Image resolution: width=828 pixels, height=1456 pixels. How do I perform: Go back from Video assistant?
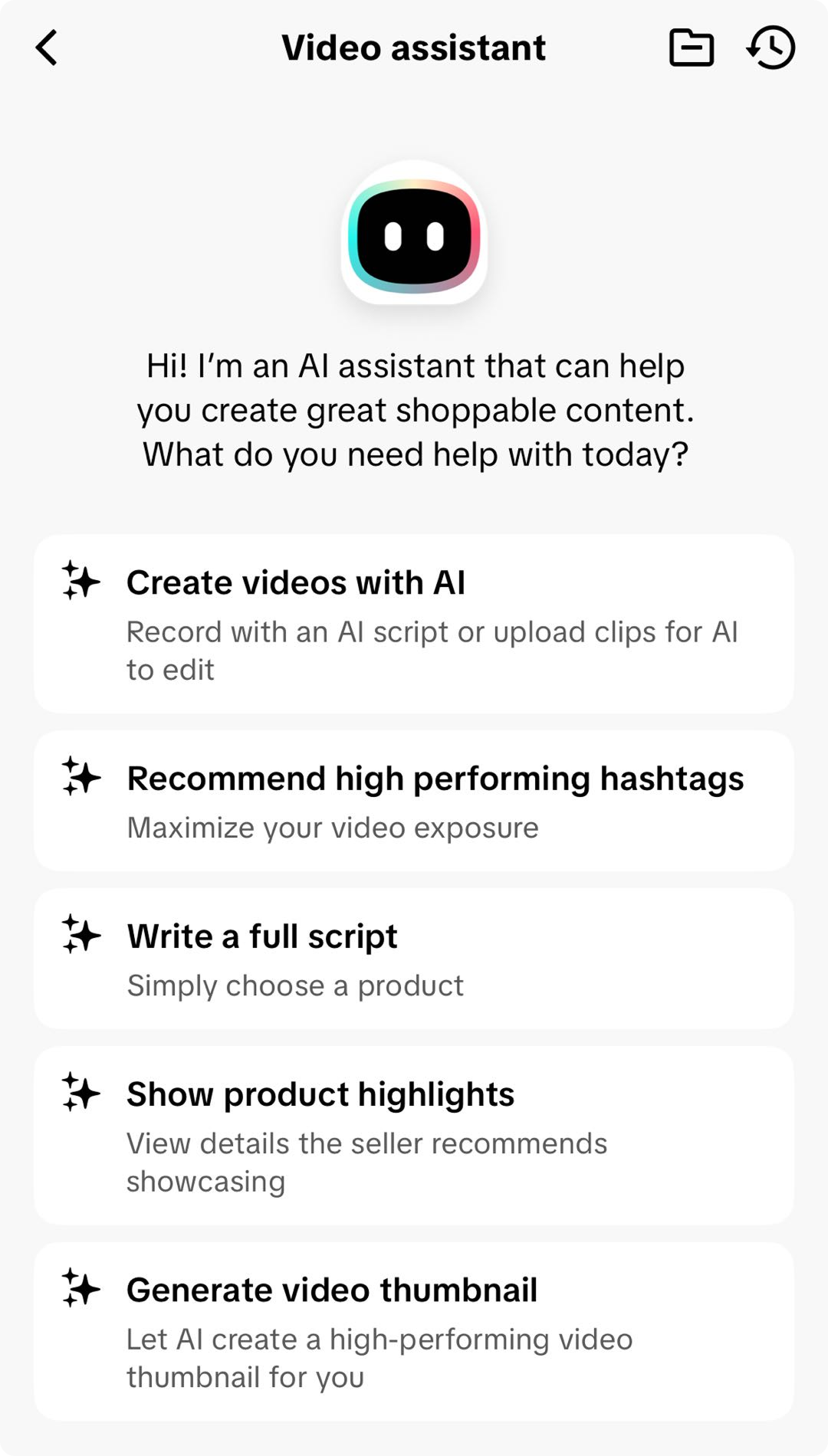click(x=48, y=48)
